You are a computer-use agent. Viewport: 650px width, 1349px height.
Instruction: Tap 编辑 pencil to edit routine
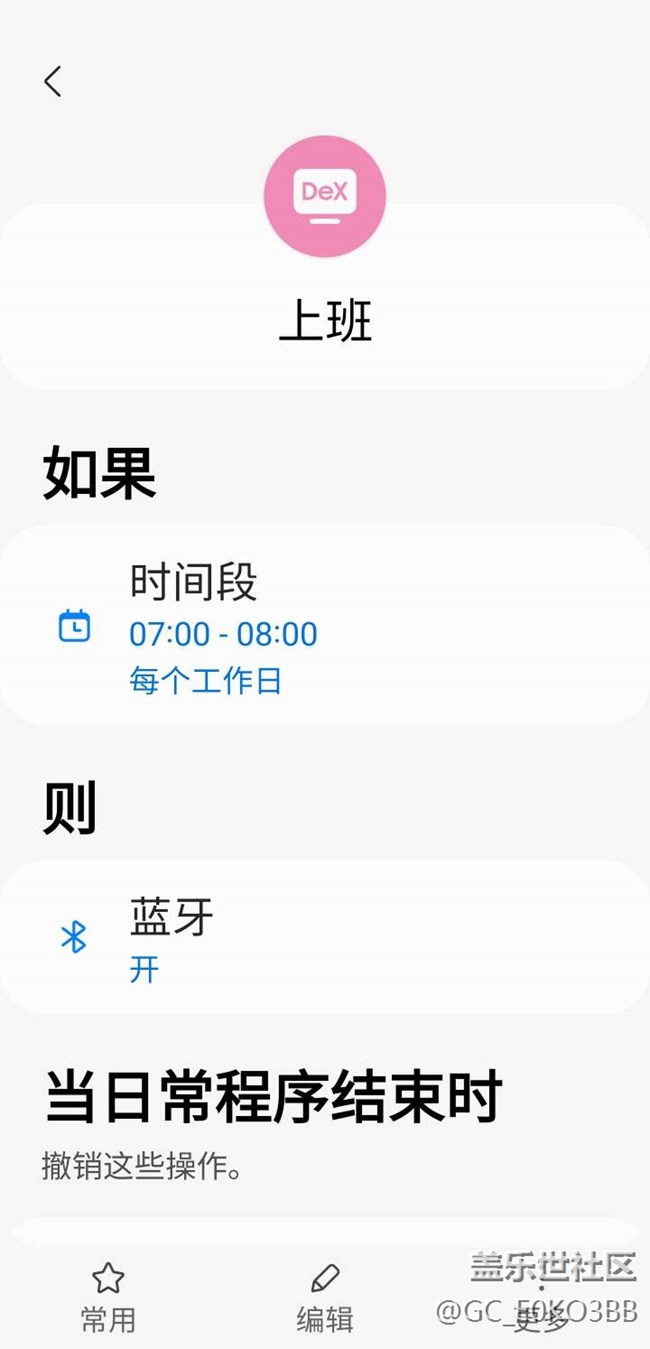(x=325, y=1296)
